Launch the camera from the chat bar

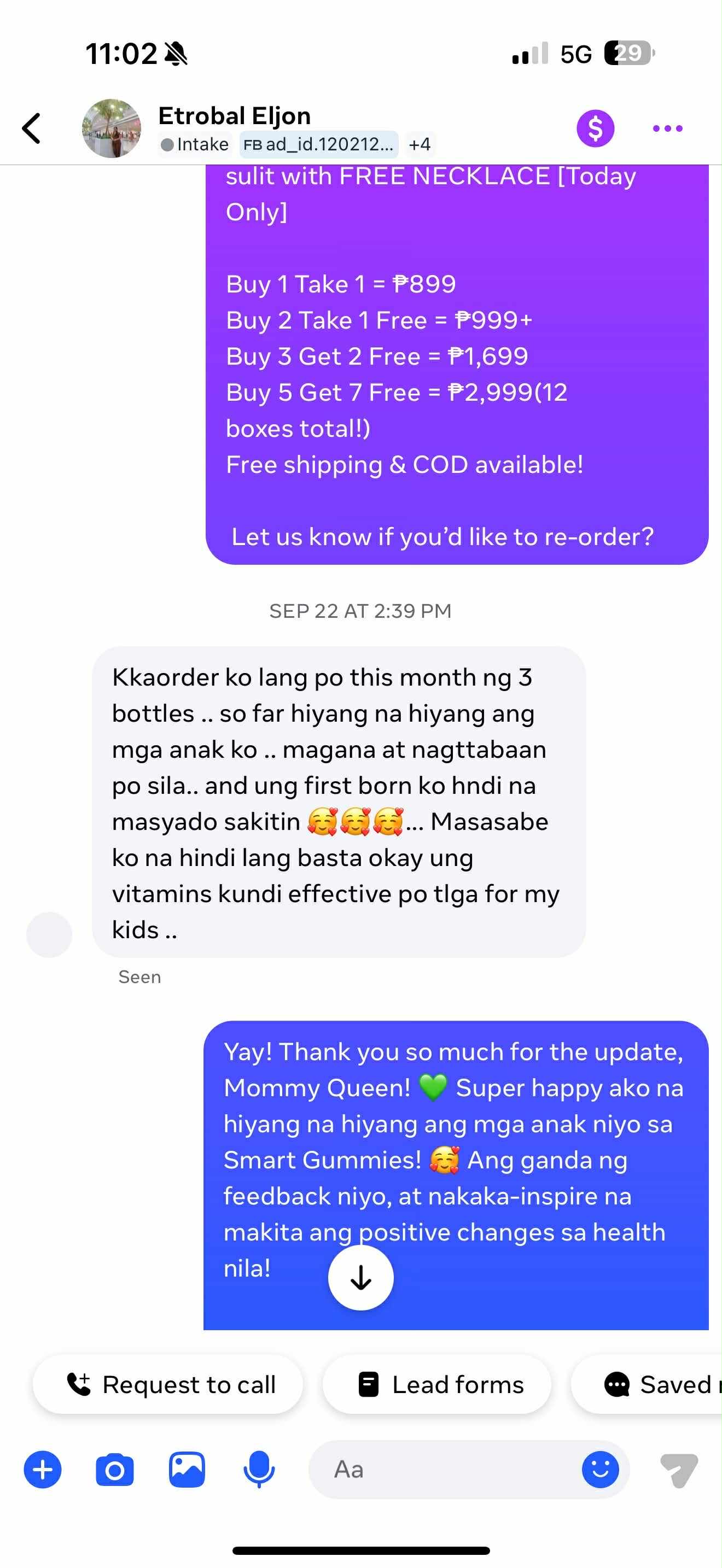click(114, 1470)
